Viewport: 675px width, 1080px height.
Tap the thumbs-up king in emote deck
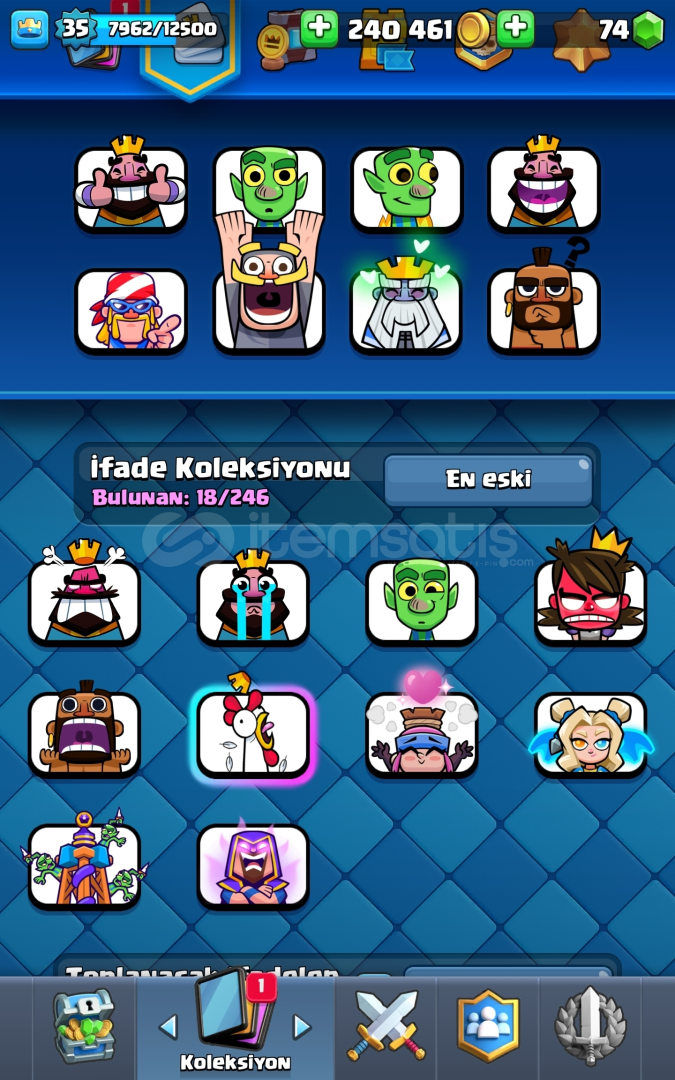[x=131, y=189]
